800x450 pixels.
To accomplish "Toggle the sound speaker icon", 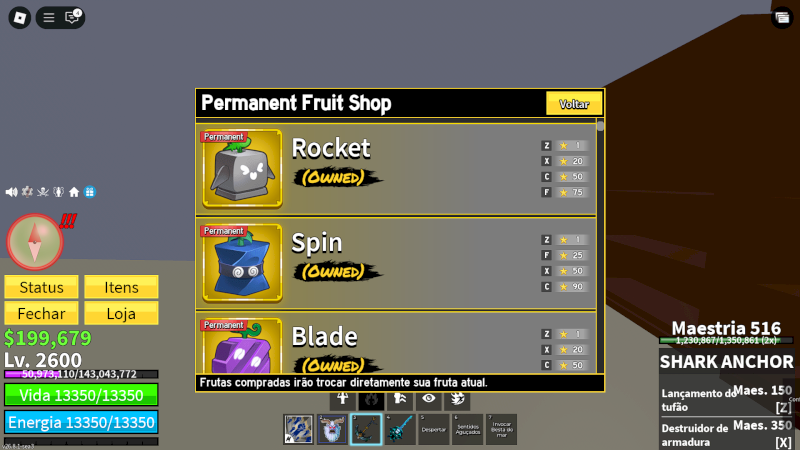I will coord(12,191).
